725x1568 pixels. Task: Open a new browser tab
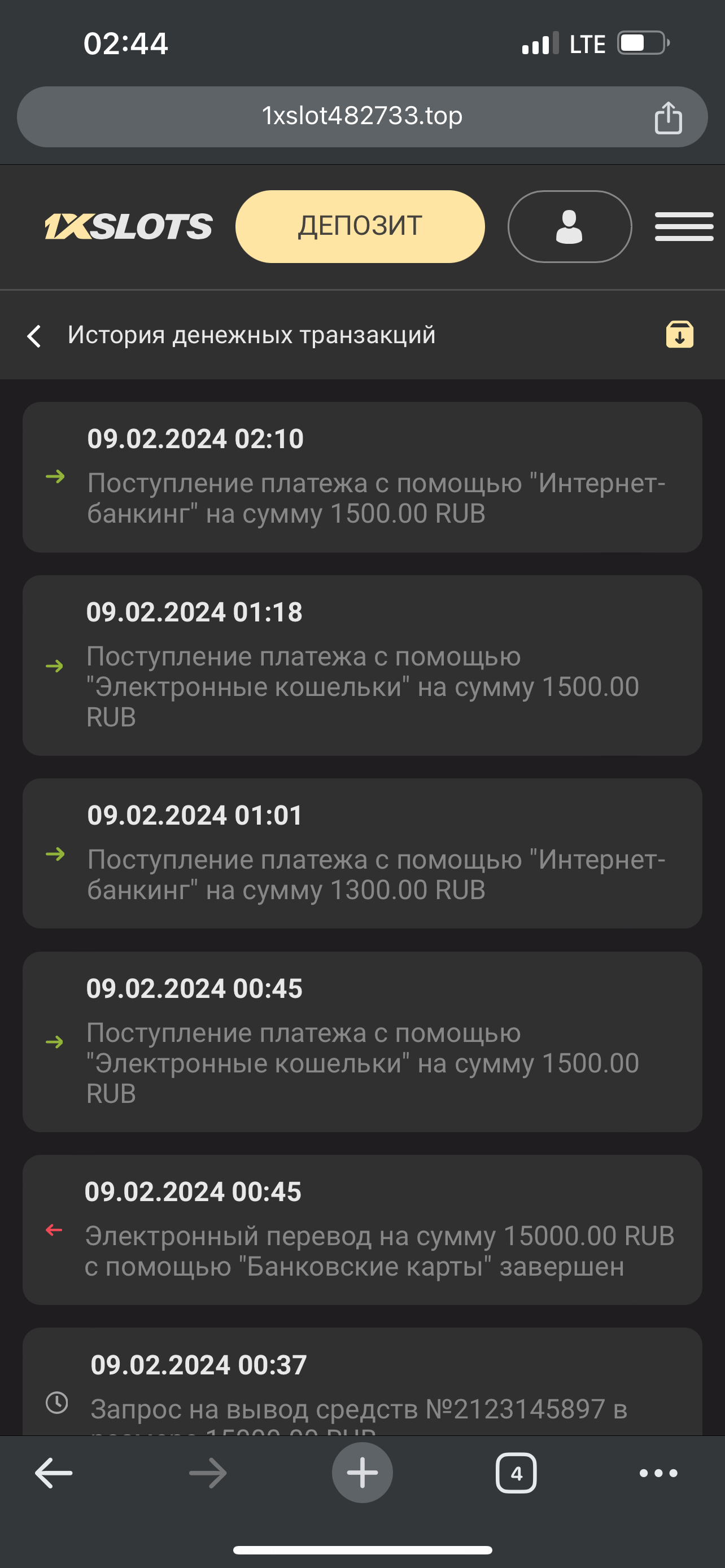(x=362, y=1473)
